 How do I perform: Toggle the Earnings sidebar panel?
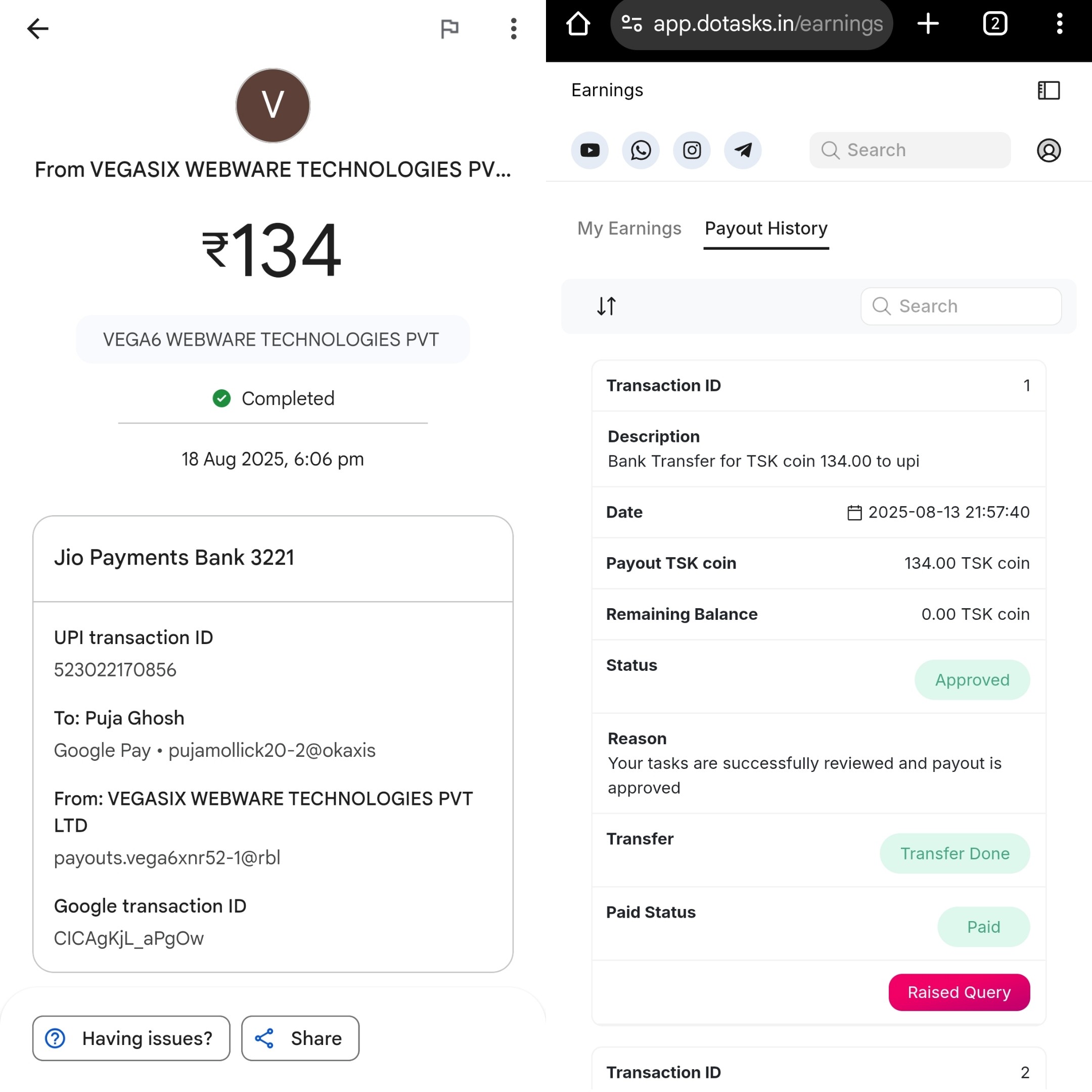(x=1049, y=90)
